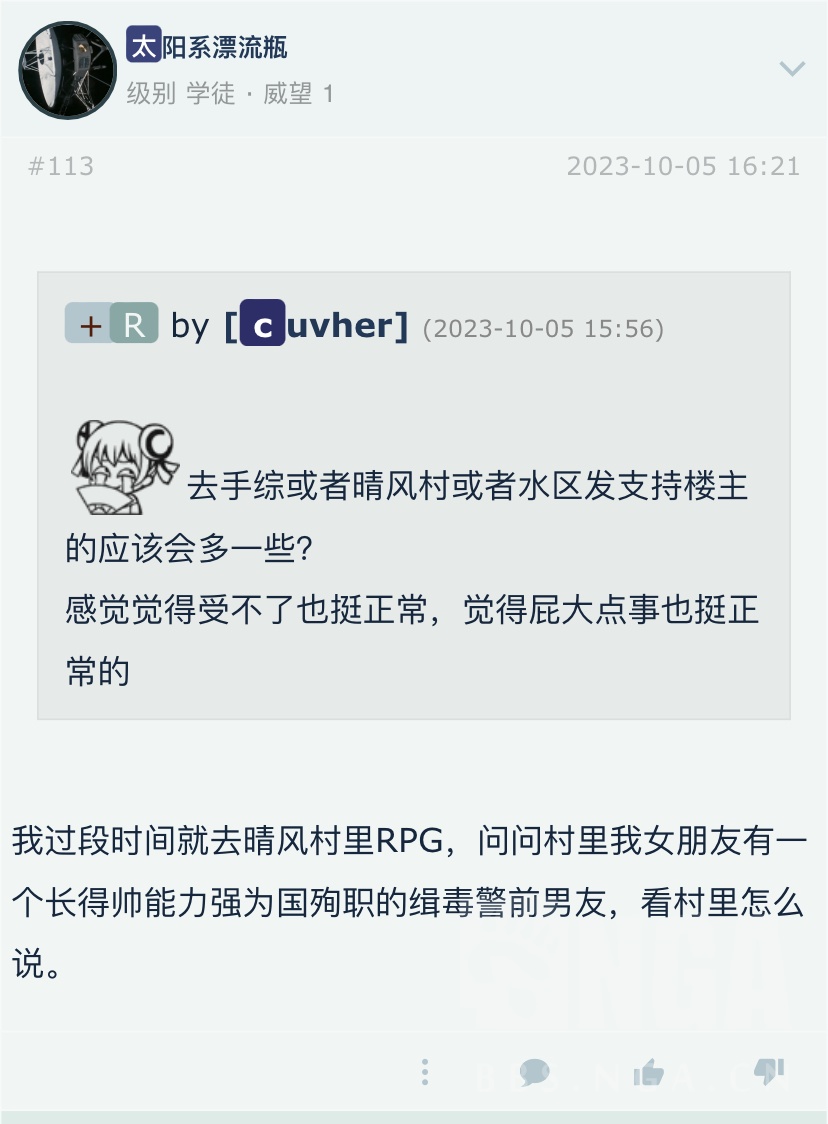Collapse post #113 using the chevron arrow
The height and width of the screenshot is (1124, 828).
coord(792,68)
